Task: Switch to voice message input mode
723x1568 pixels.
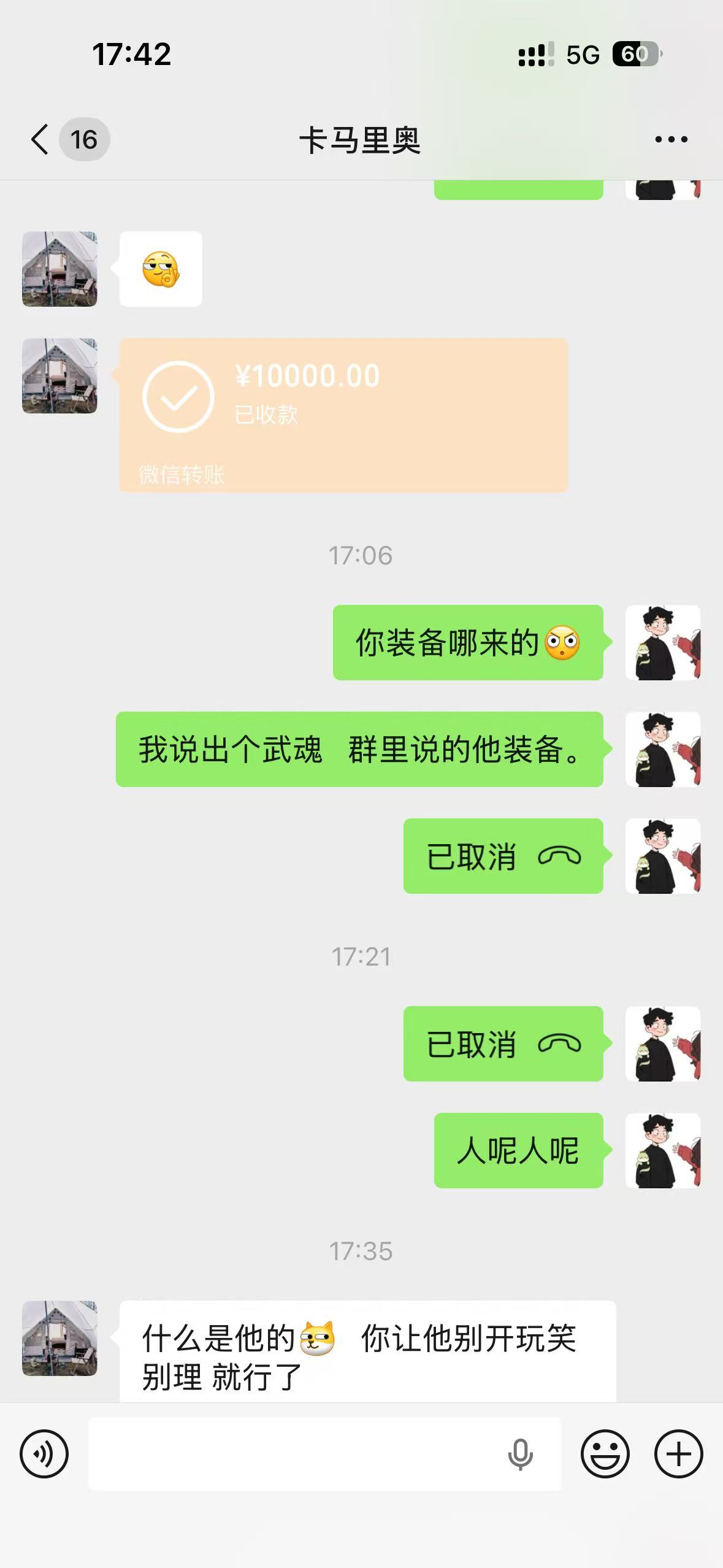Action: point(44,1453)
